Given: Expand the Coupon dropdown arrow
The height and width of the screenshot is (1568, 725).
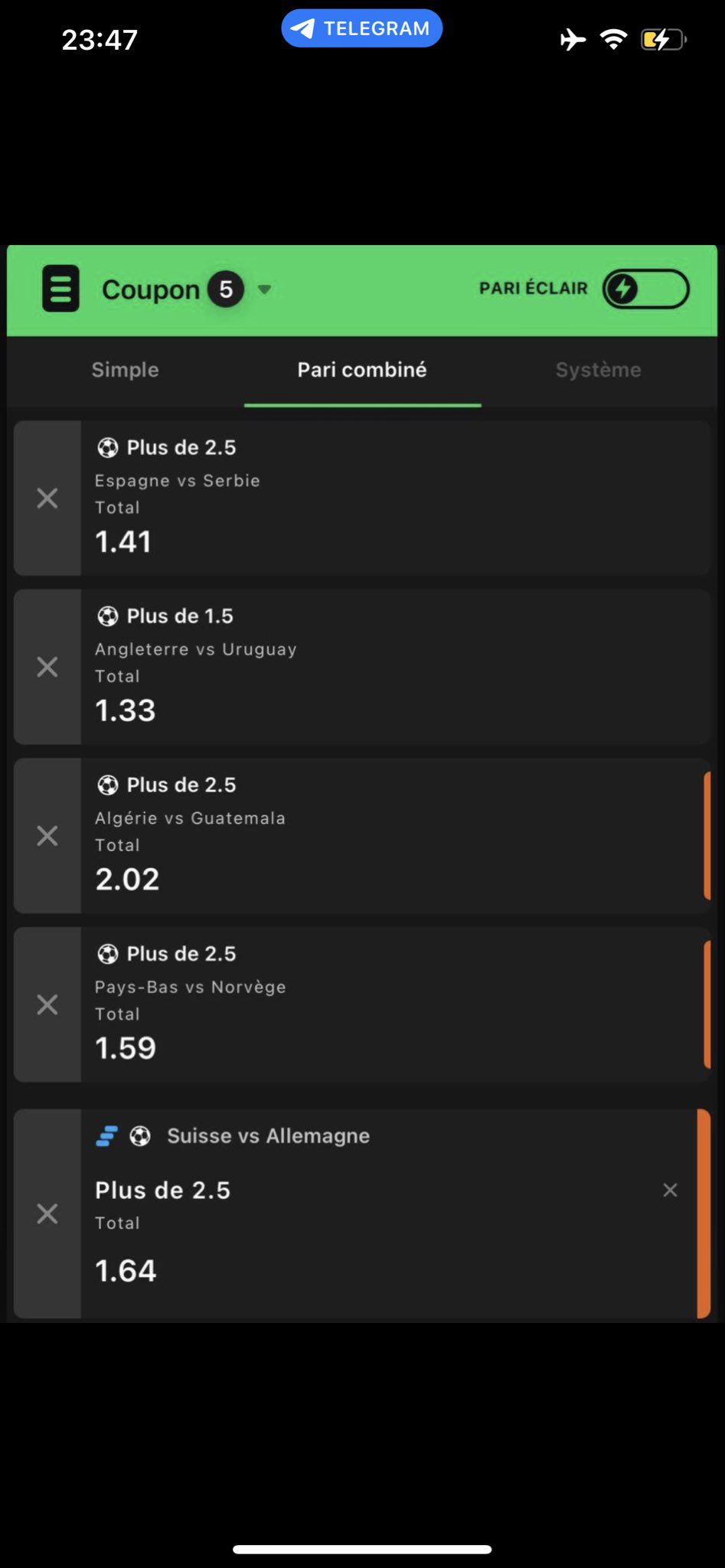Looking at the screenshot, I should (x=265, y=289).
